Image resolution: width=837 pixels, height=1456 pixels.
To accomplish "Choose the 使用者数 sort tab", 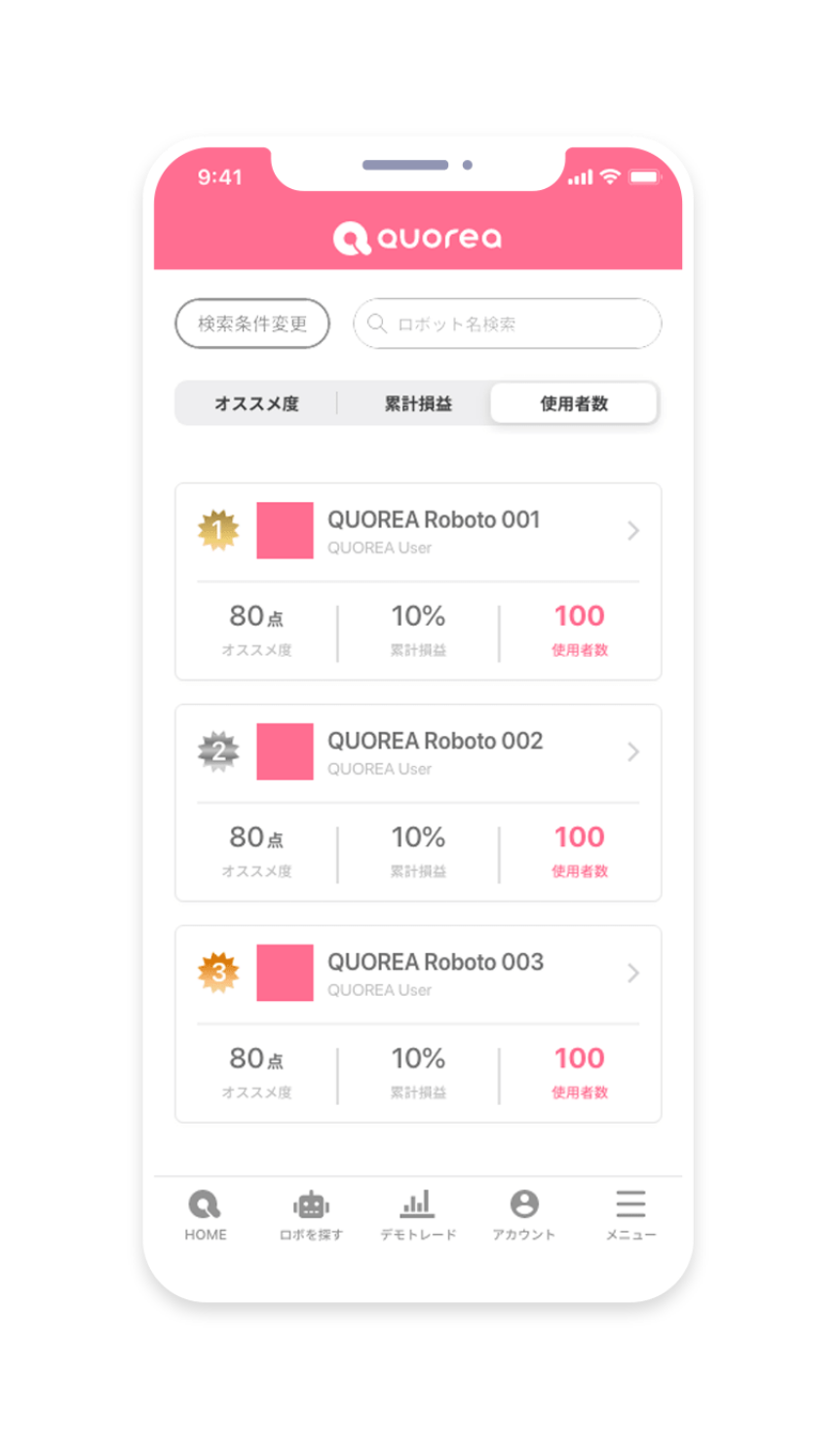I will point(574,403).
